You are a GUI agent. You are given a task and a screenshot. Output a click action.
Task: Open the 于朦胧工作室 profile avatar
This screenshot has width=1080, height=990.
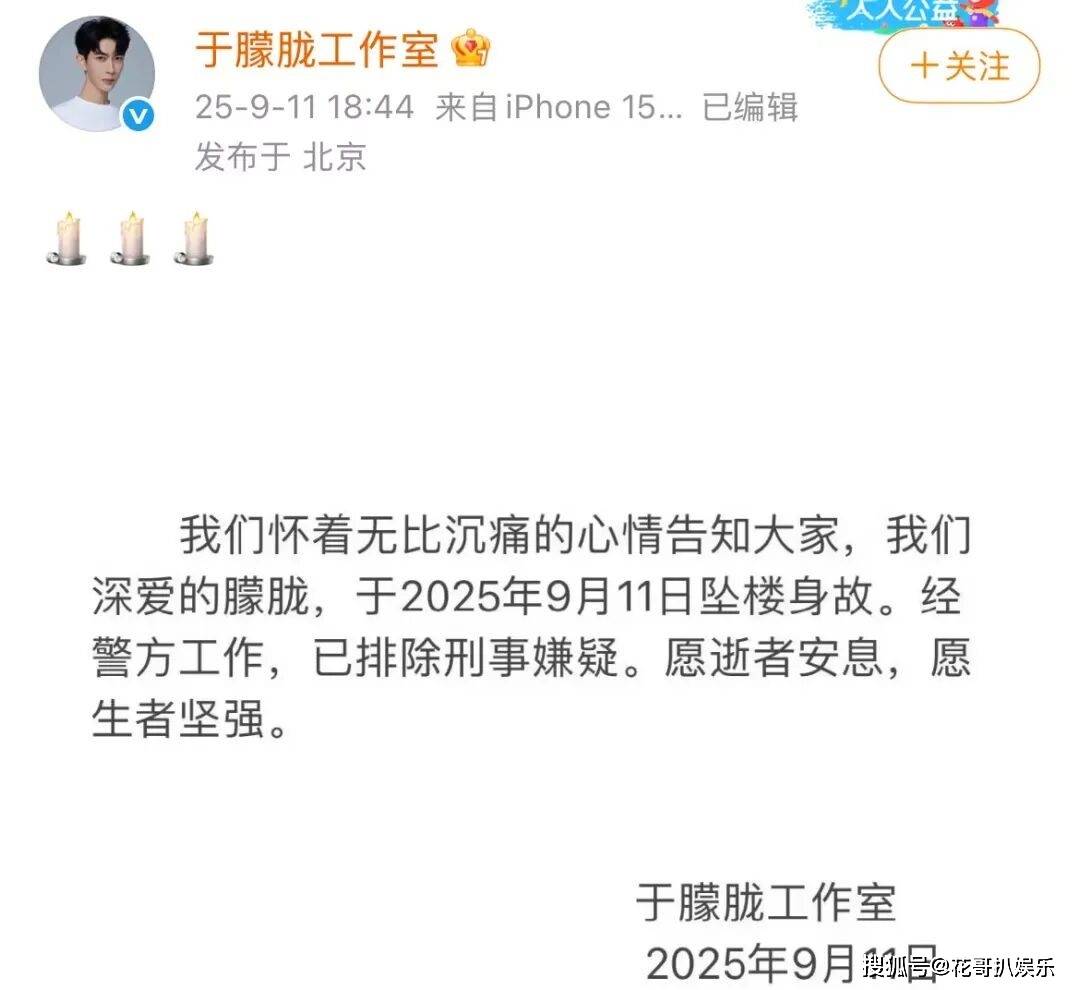[97, 73]
